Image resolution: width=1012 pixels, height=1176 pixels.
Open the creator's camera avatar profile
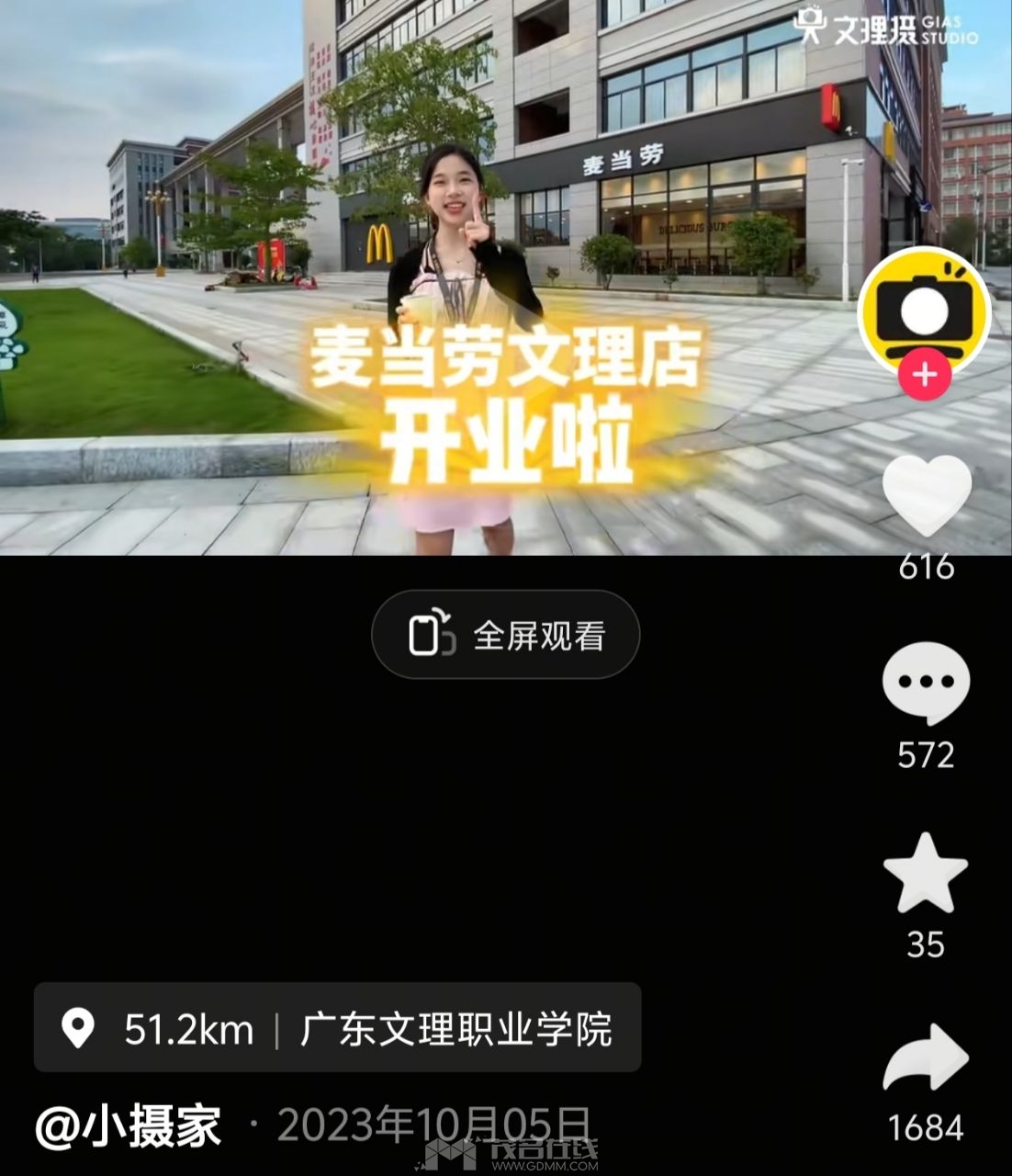click(924, 310)
